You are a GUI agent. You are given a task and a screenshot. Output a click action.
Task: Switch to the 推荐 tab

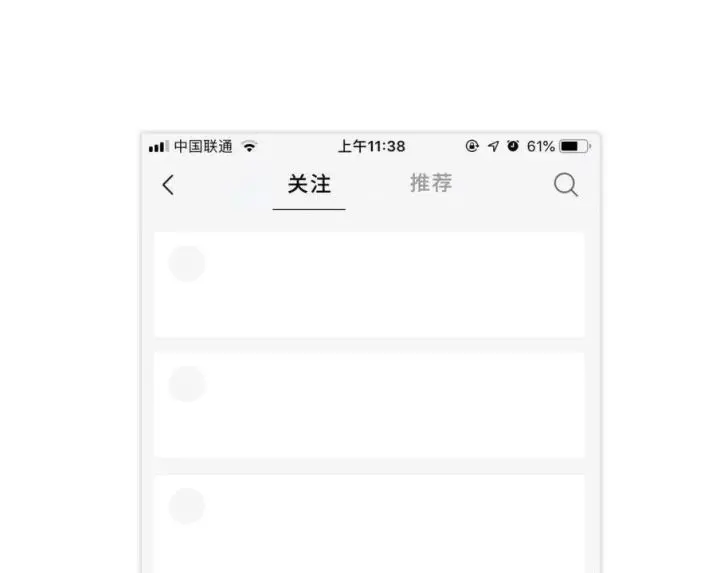tap(431, 184)
